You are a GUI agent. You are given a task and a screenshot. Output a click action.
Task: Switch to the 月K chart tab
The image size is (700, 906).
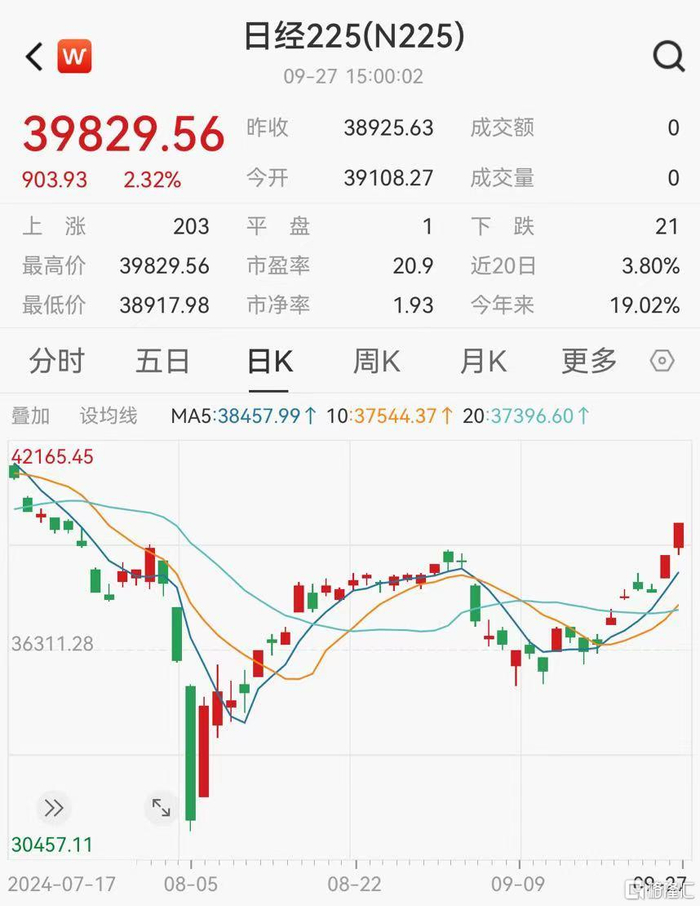click(483, 361)
